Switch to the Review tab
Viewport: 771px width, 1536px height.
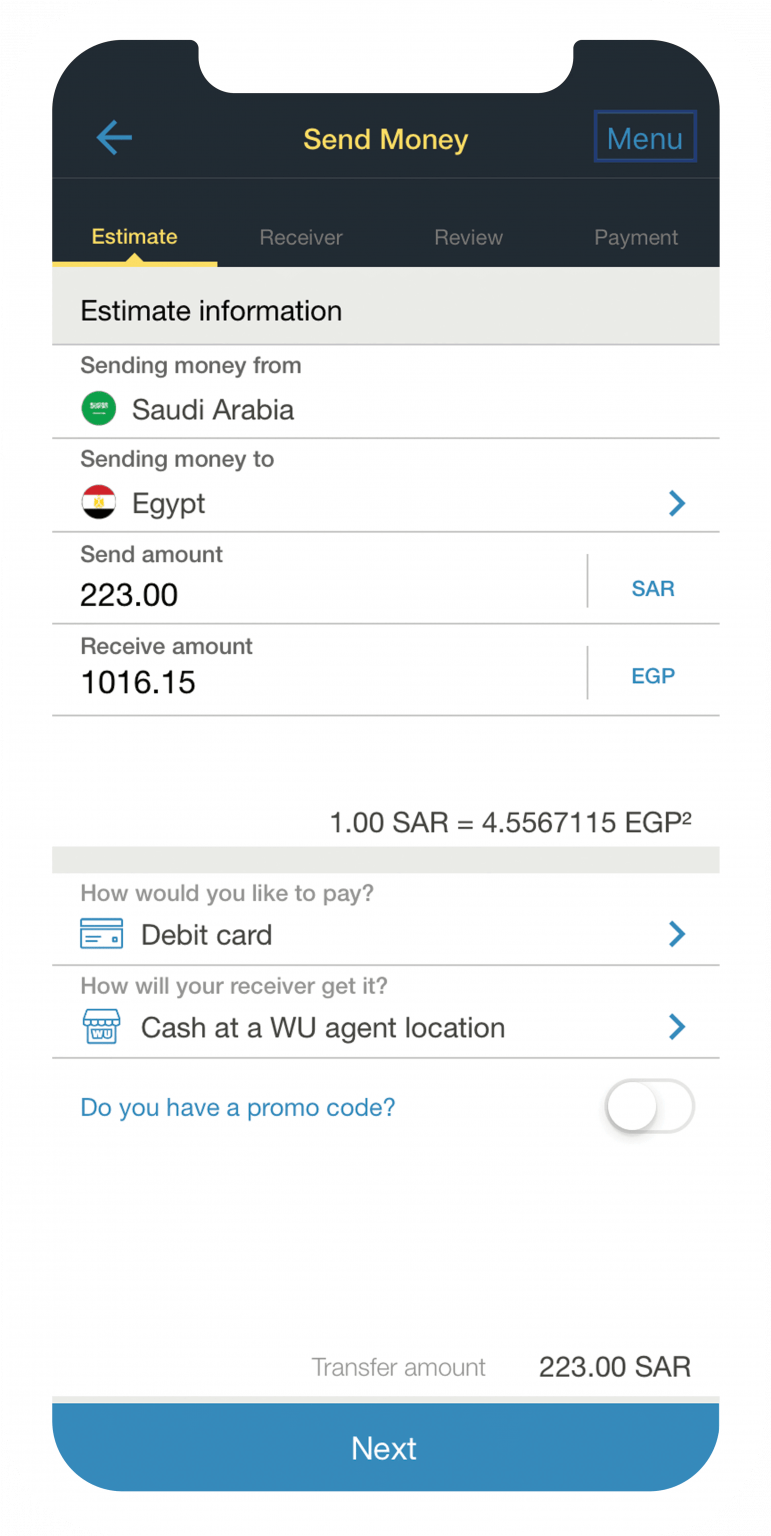coord(468,238)
